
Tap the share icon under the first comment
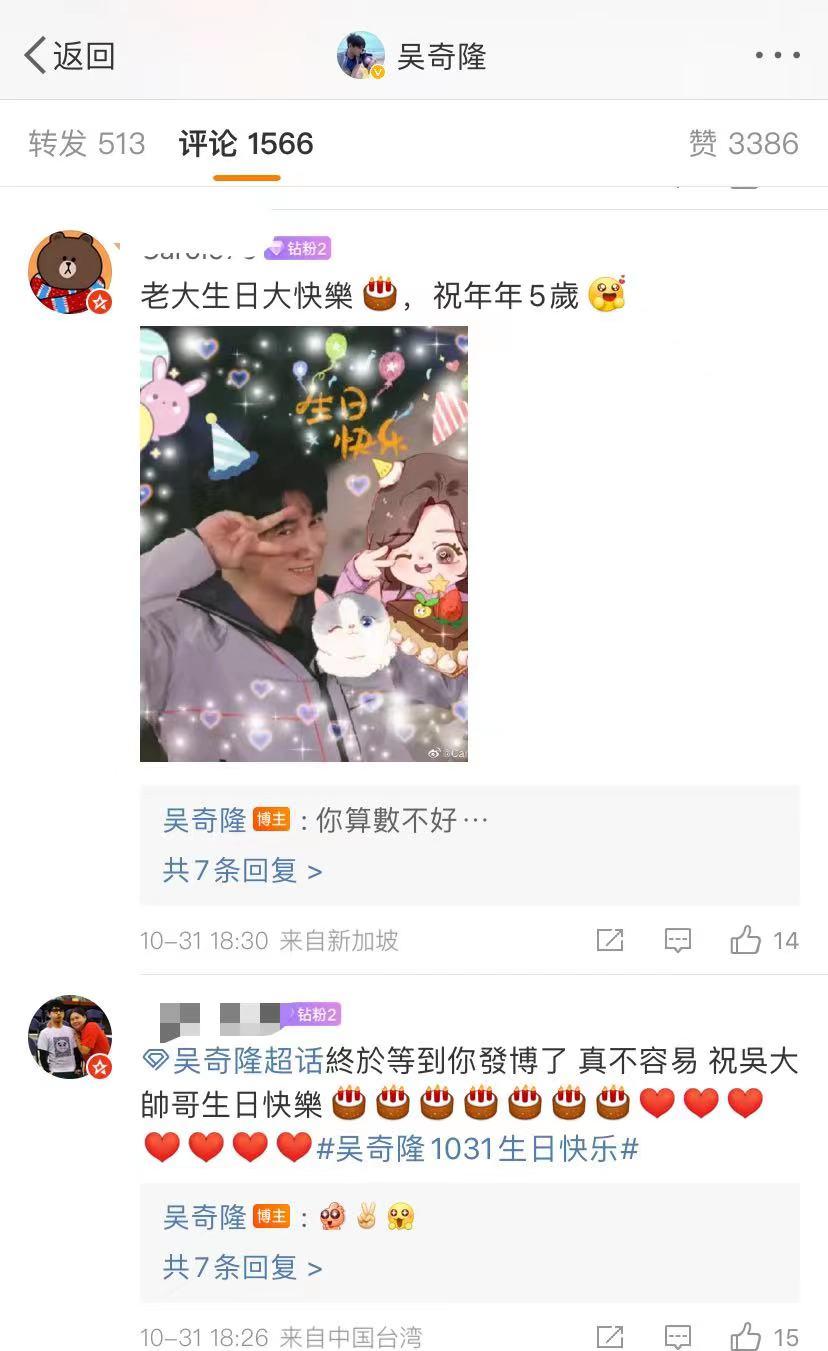click(610, 939)
